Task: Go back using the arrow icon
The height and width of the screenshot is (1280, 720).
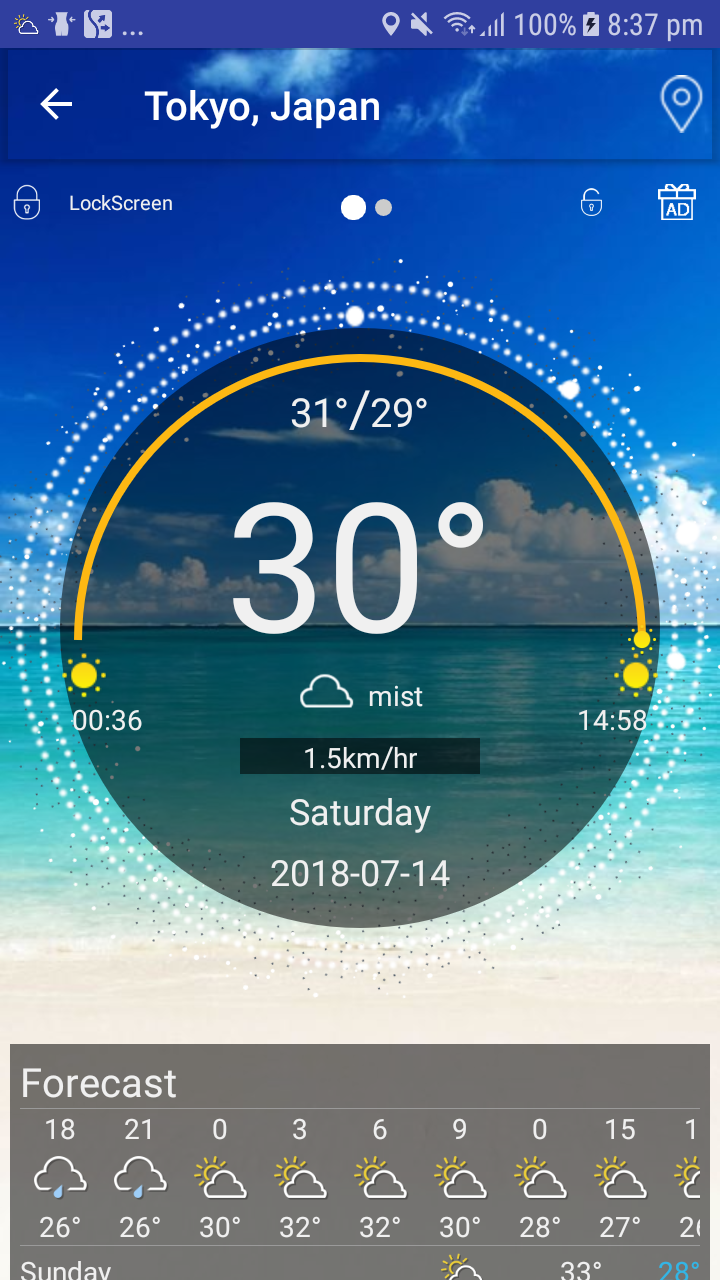Action: coord(56,105)
